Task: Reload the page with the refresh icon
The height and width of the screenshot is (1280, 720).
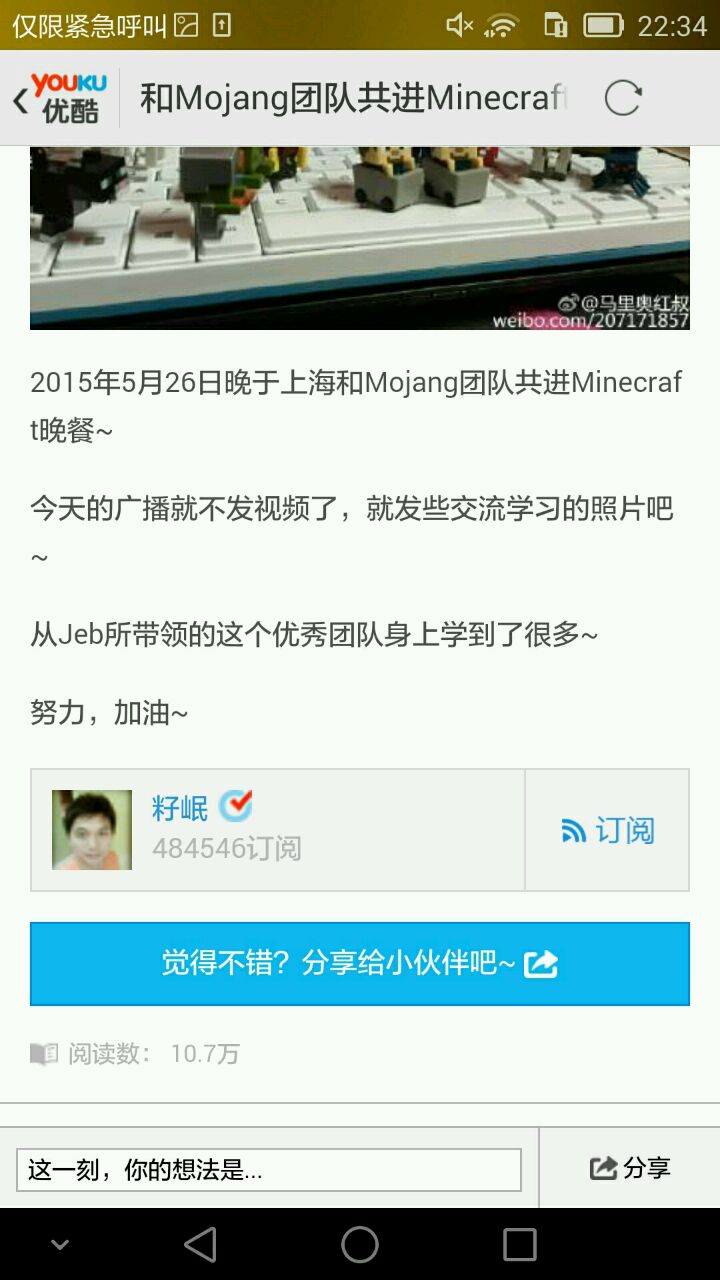Action: pos(622,98)
